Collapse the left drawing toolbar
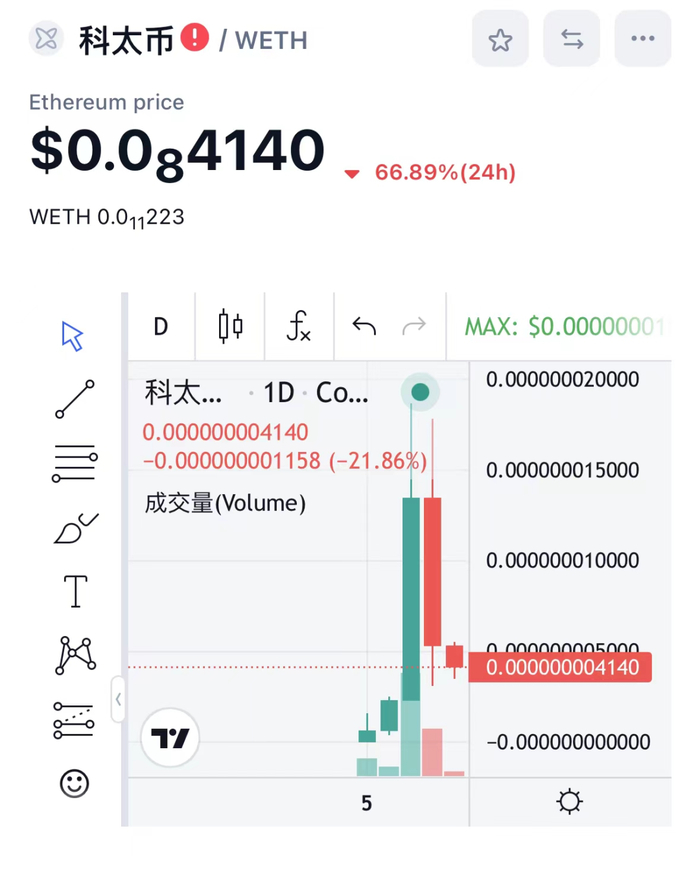This screenshot has width=700, height=869. (x=117, y=699)
